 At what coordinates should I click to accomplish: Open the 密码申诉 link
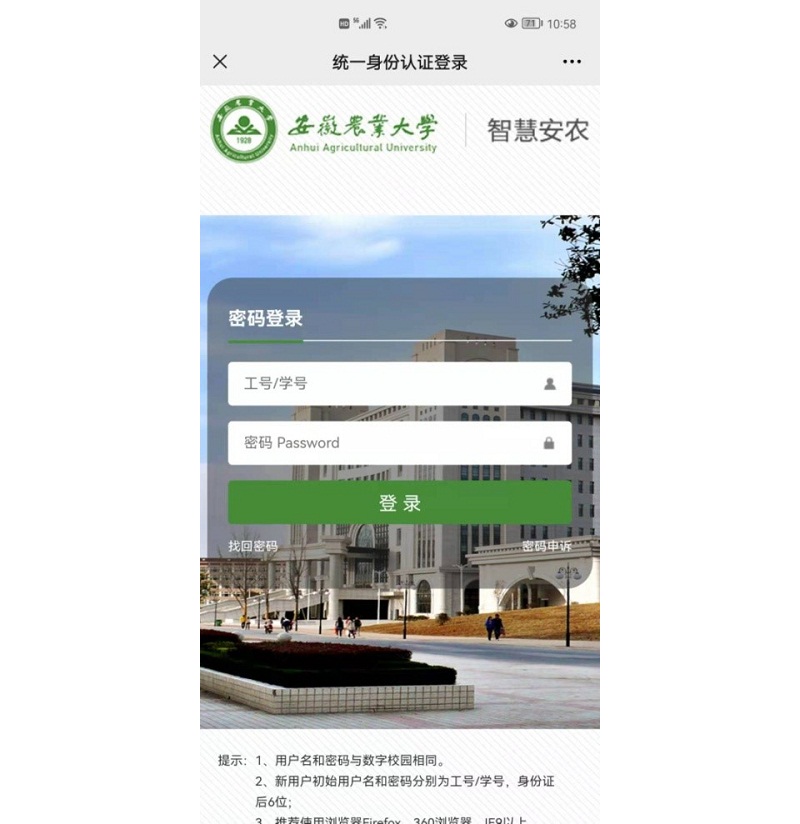point(546,546)
